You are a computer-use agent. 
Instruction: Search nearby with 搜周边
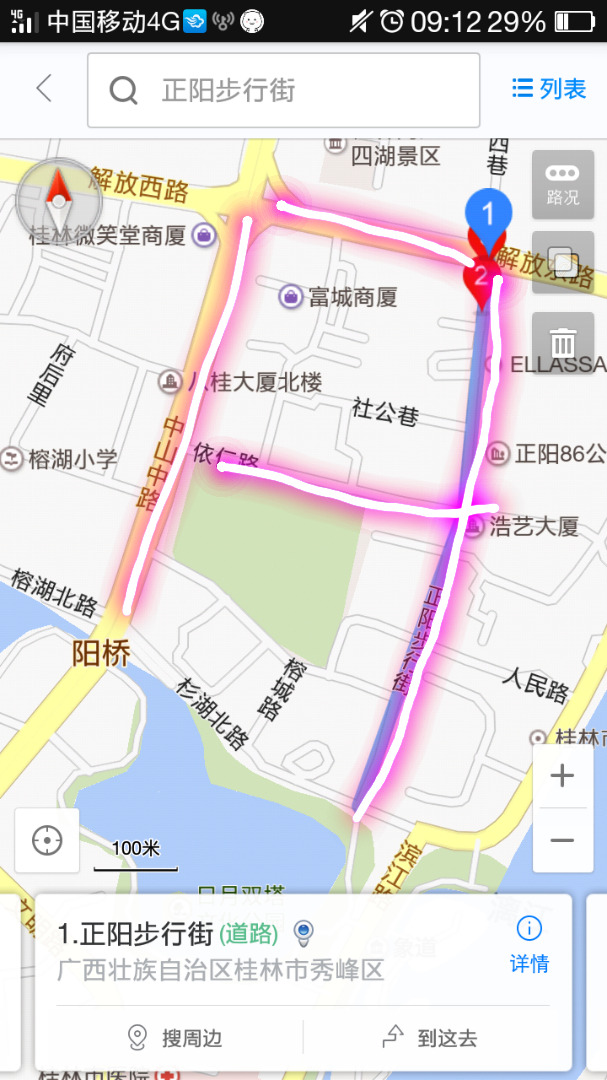pos(175,1038)
